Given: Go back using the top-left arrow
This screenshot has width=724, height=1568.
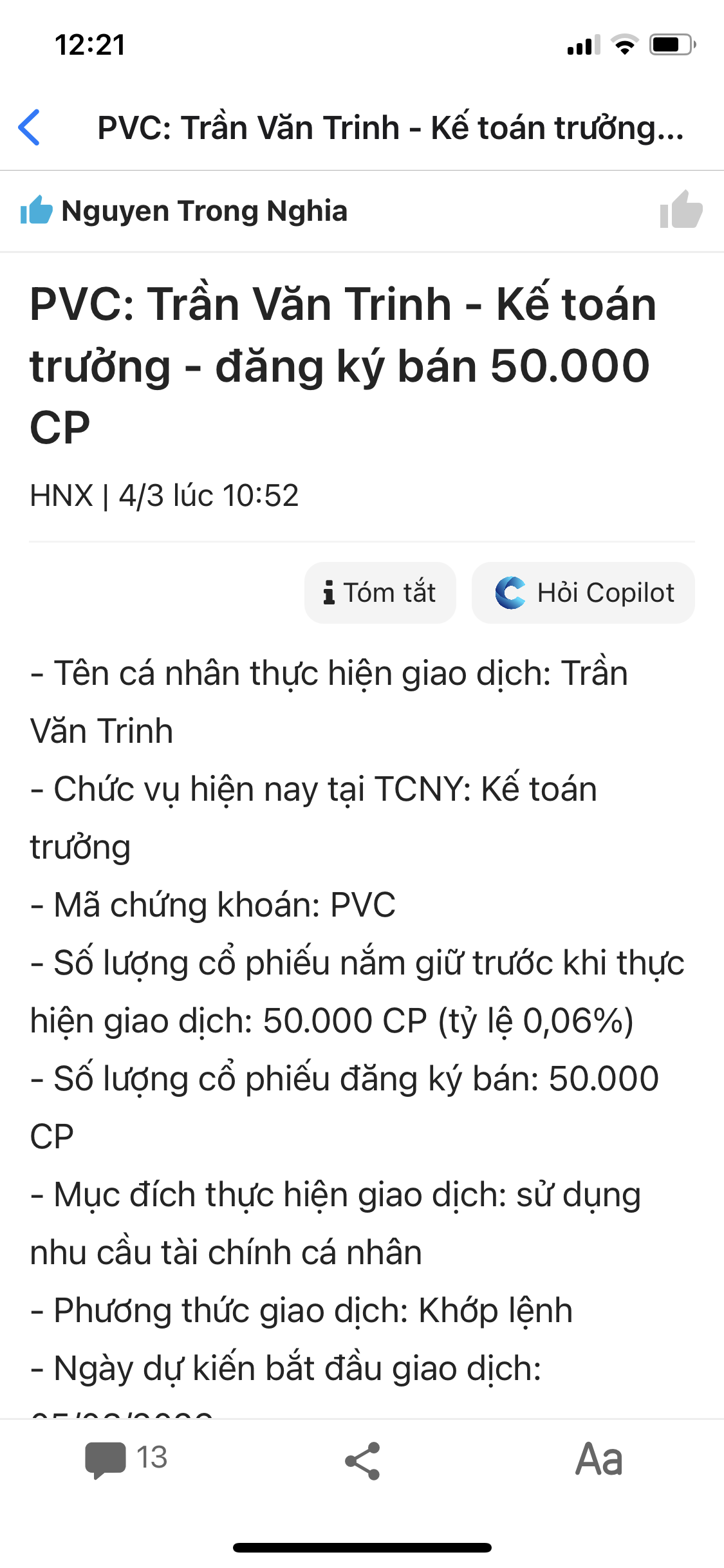Looking at the screenshot, I should pos(30,127).
